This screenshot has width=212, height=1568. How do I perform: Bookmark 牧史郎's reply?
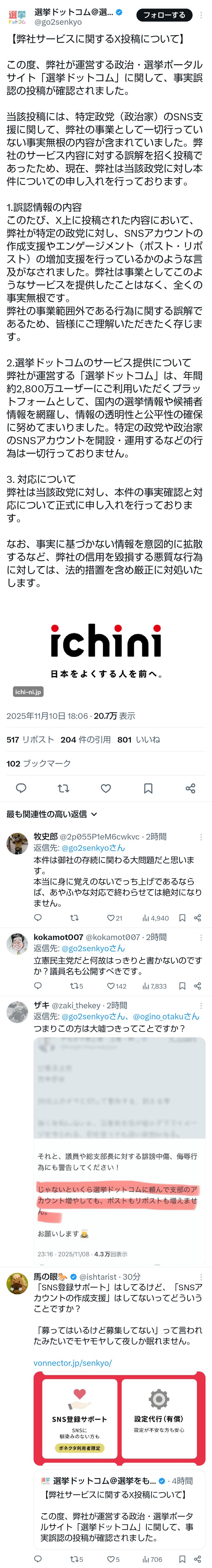point(182,918)
